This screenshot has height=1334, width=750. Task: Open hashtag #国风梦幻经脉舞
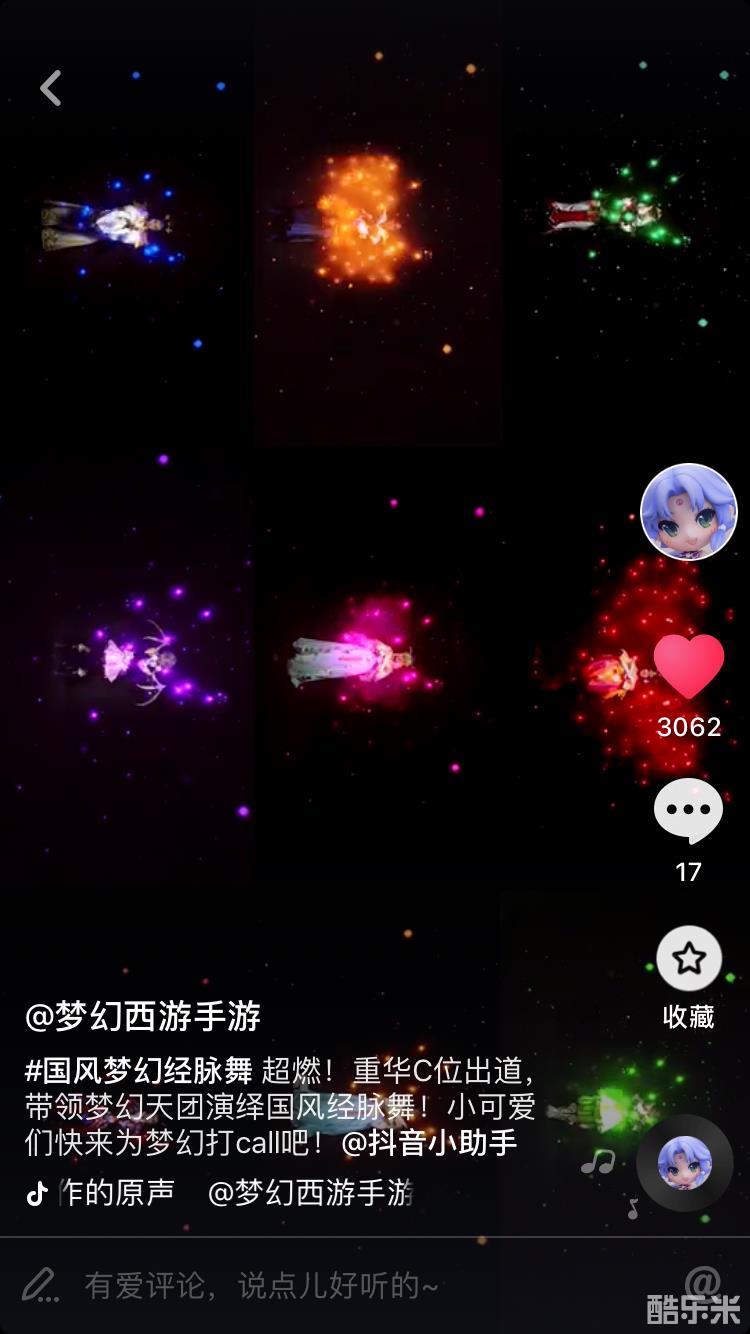tap(139, 1071)
